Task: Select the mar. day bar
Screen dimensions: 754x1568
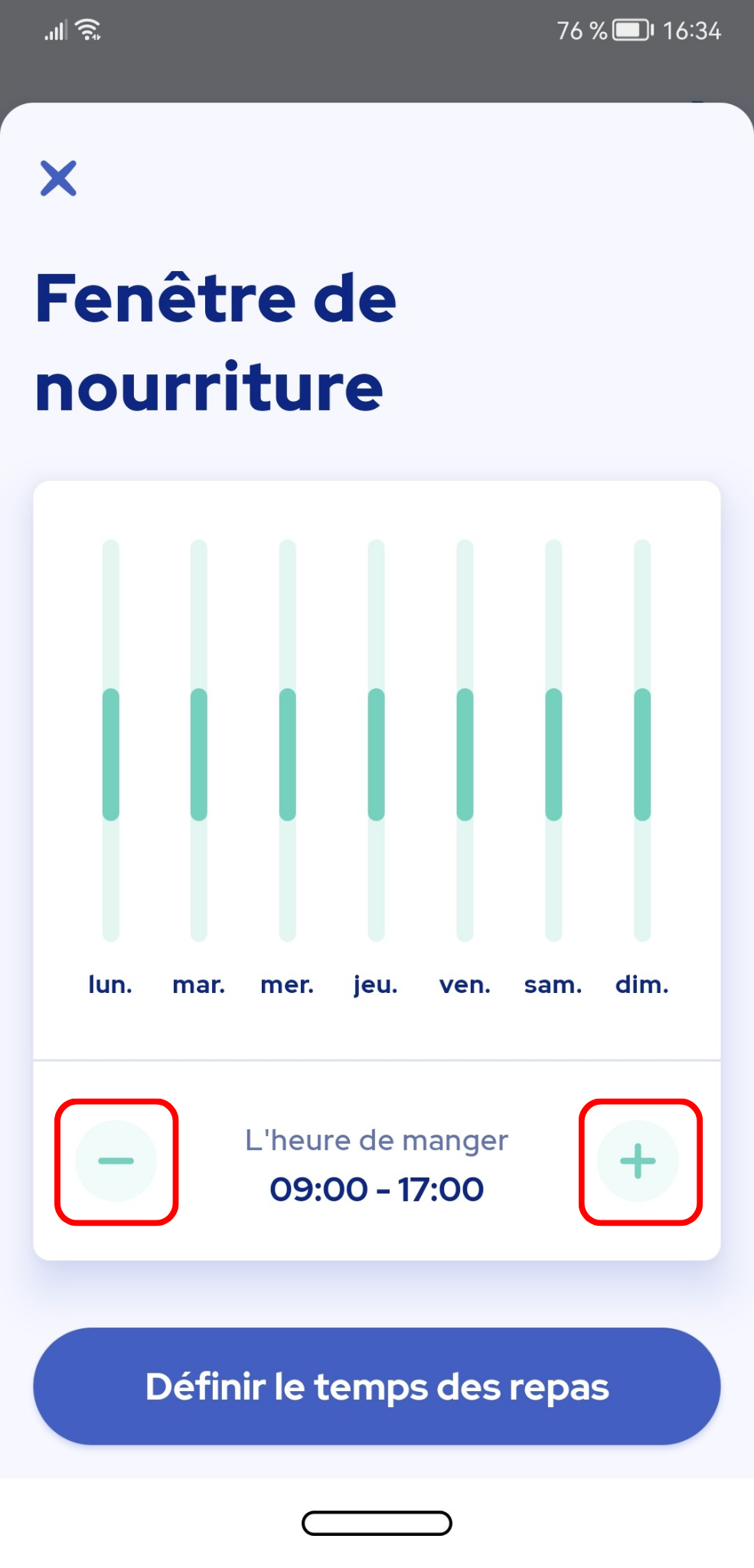Action: pos(199,740)
